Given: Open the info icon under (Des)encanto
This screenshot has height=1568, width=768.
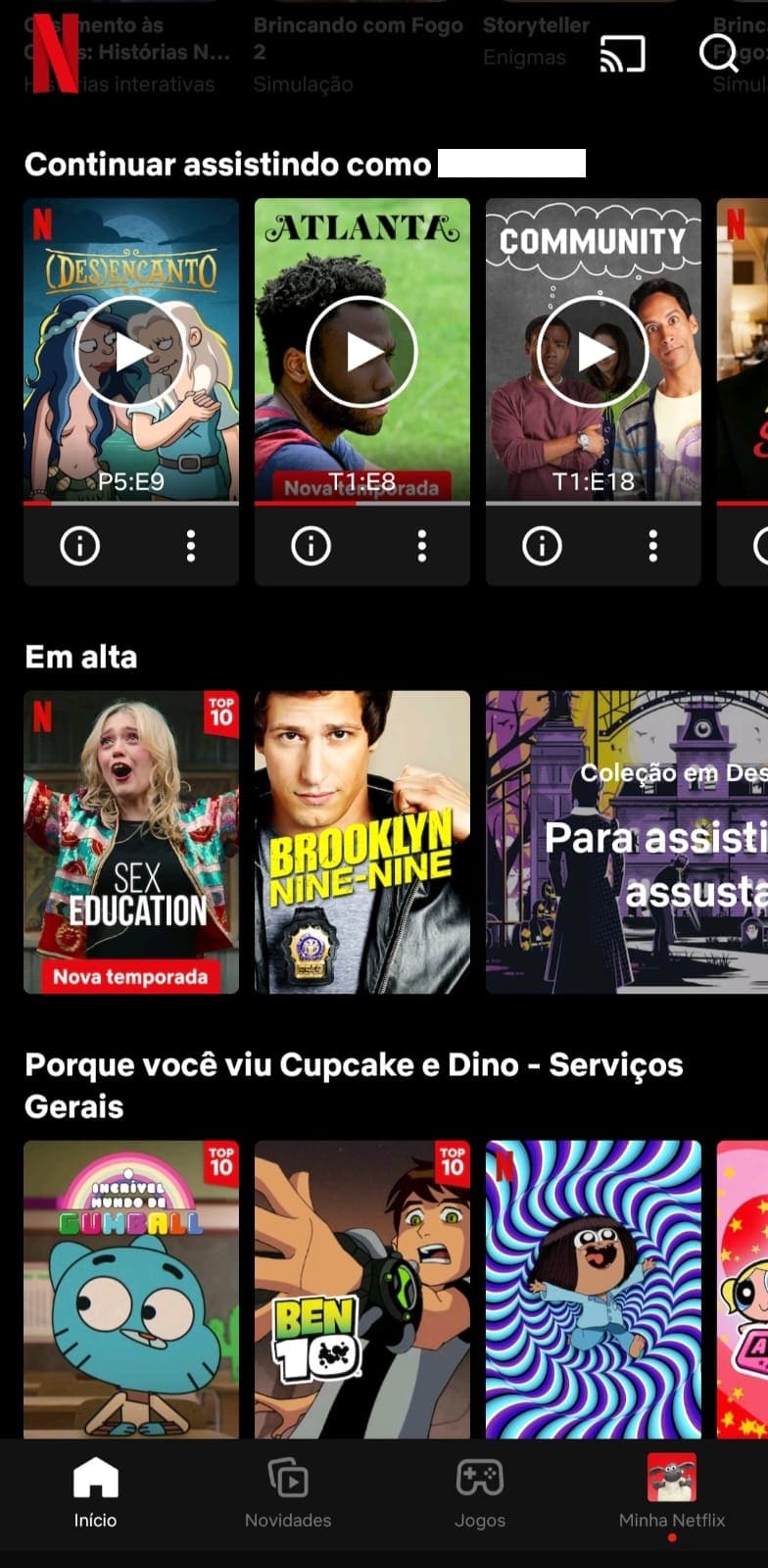Looking at the screenshot, I should tap(80, 546).
